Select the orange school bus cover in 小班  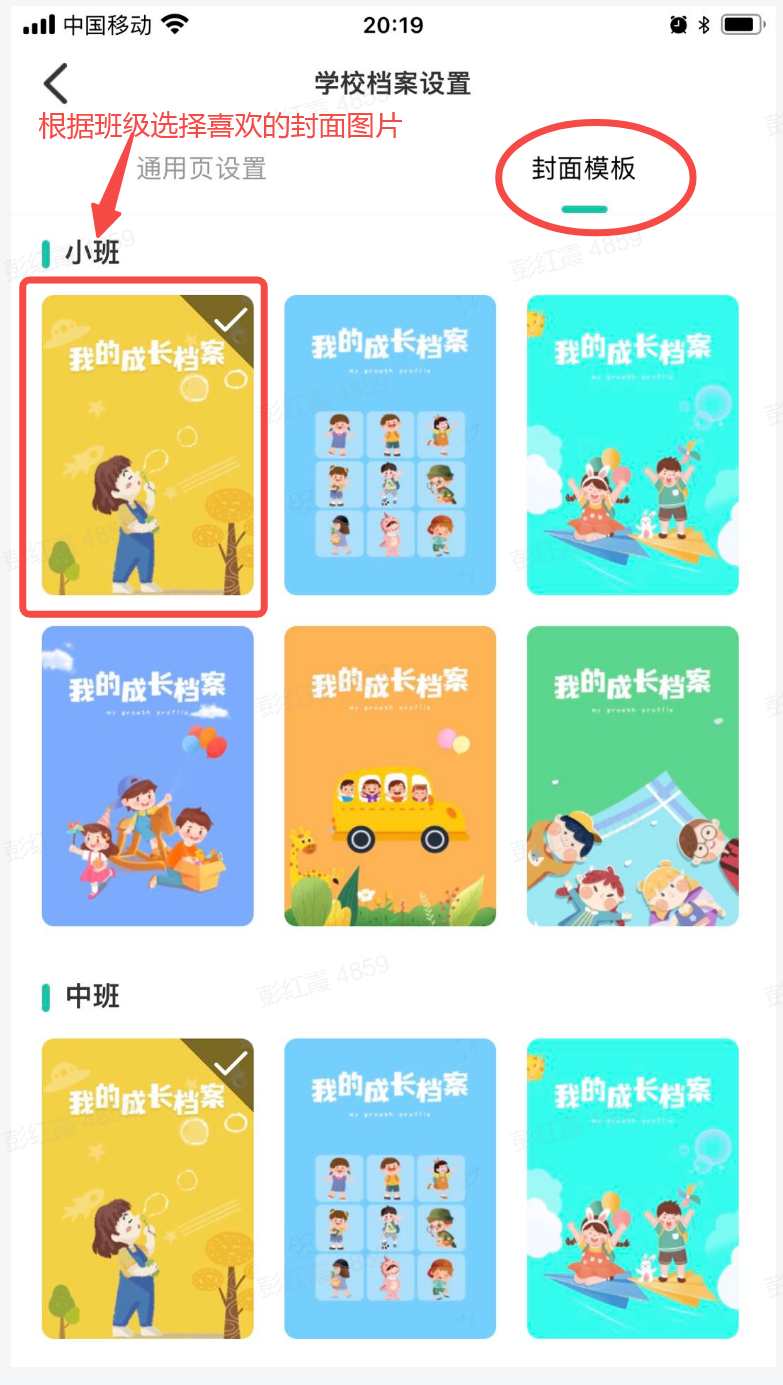(x=390, y=776)
